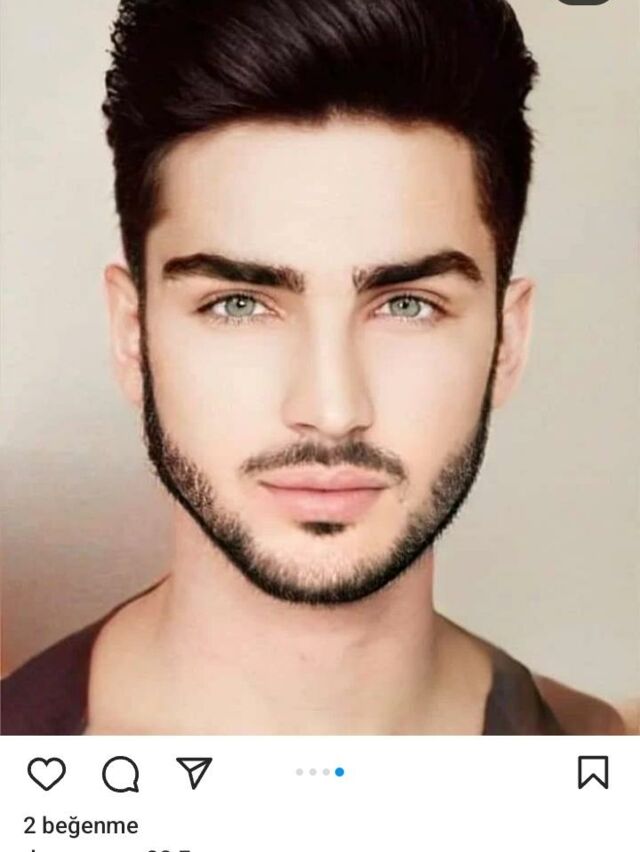Tap the carousel photo of the post
Viewport: 640px width, 852px height.
point(320,367)
